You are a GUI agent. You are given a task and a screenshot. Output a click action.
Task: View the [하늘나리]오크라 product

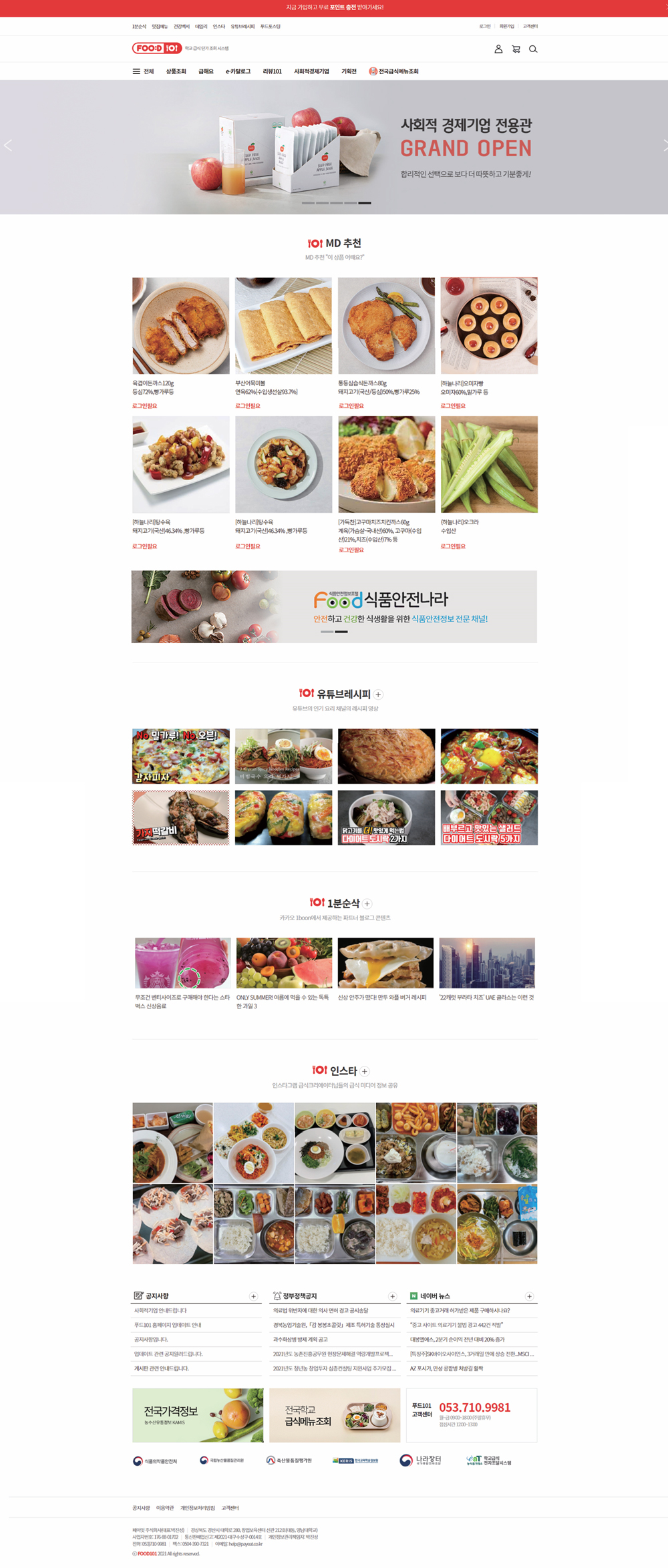pyautogui.click(x=489, y=465)
